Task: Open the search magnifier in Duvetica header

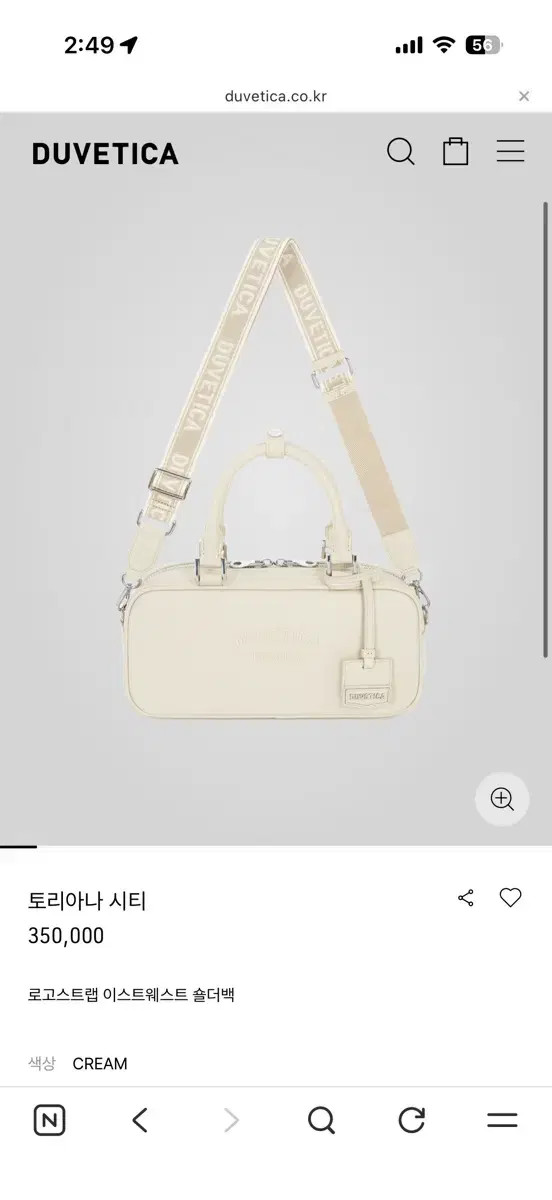Action: coord(401,152)
